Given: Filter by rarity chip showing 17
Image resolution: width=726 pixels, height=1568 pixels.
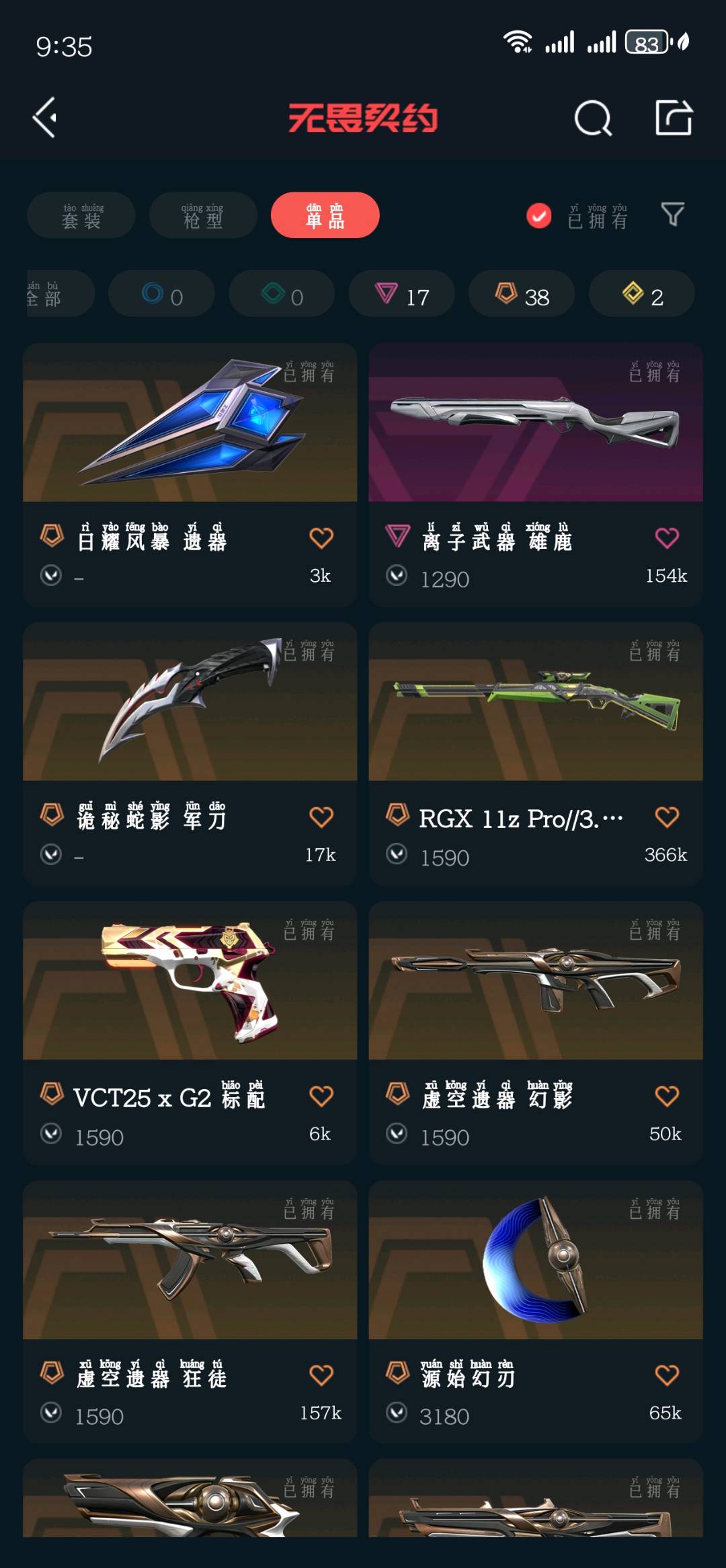Looking at the screenshot, I should tap(401, 294).
